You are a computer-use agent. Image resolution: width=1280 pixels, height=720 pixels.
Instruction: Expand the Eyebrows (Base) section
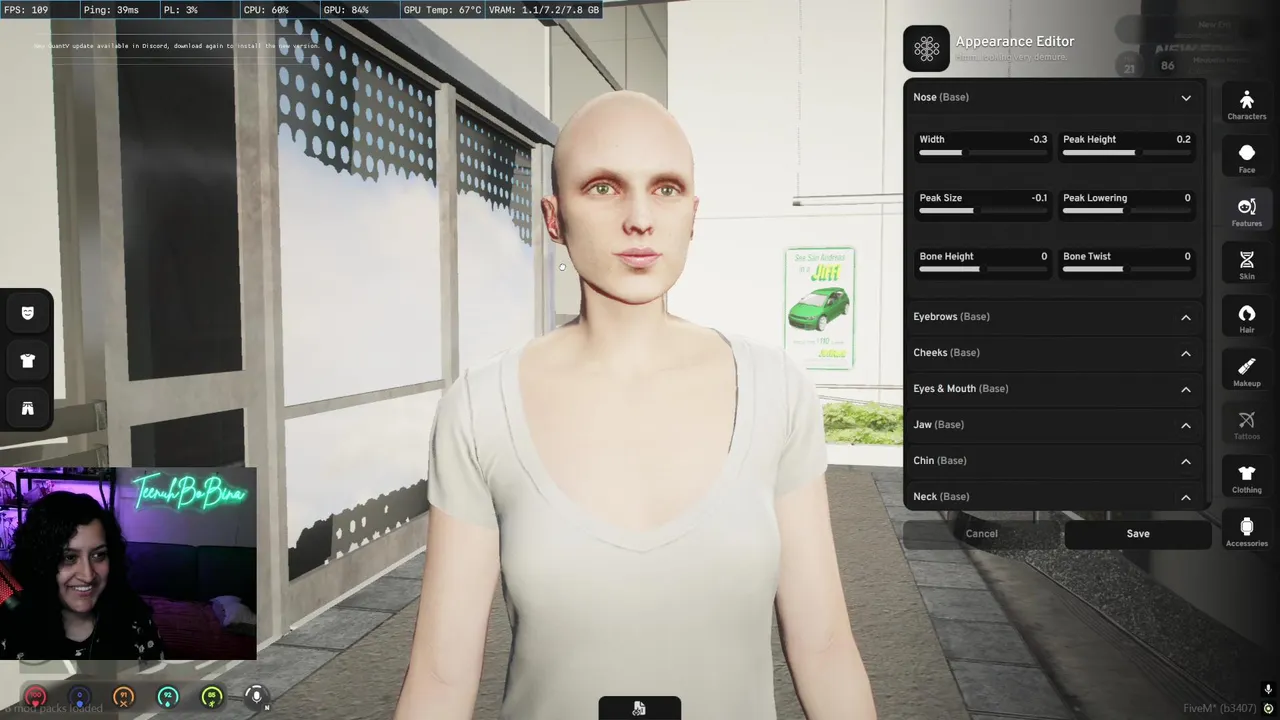[1185, 317]
